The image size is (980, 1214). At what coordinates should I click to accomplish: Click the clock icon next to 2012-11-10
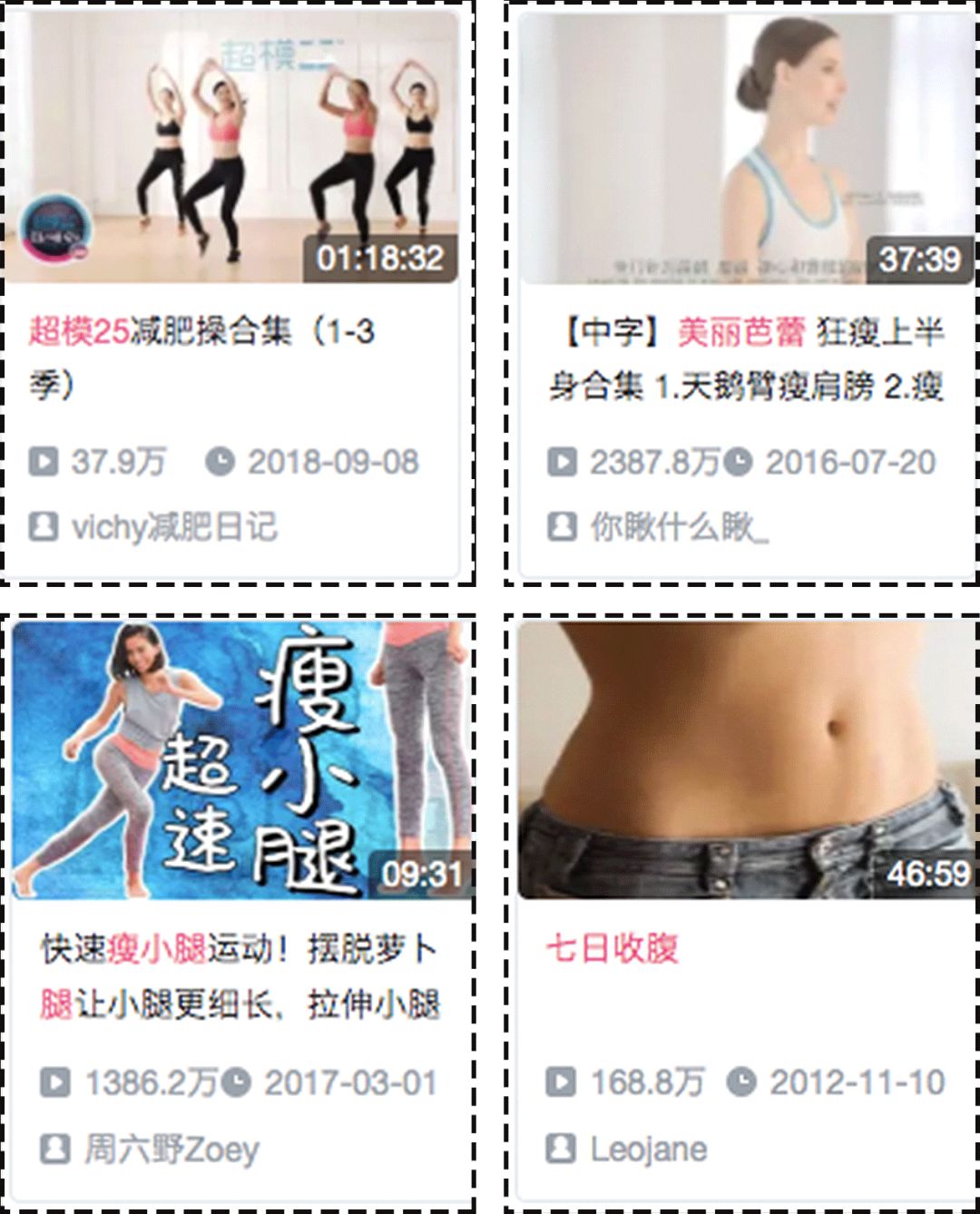tap(740, 1081)
